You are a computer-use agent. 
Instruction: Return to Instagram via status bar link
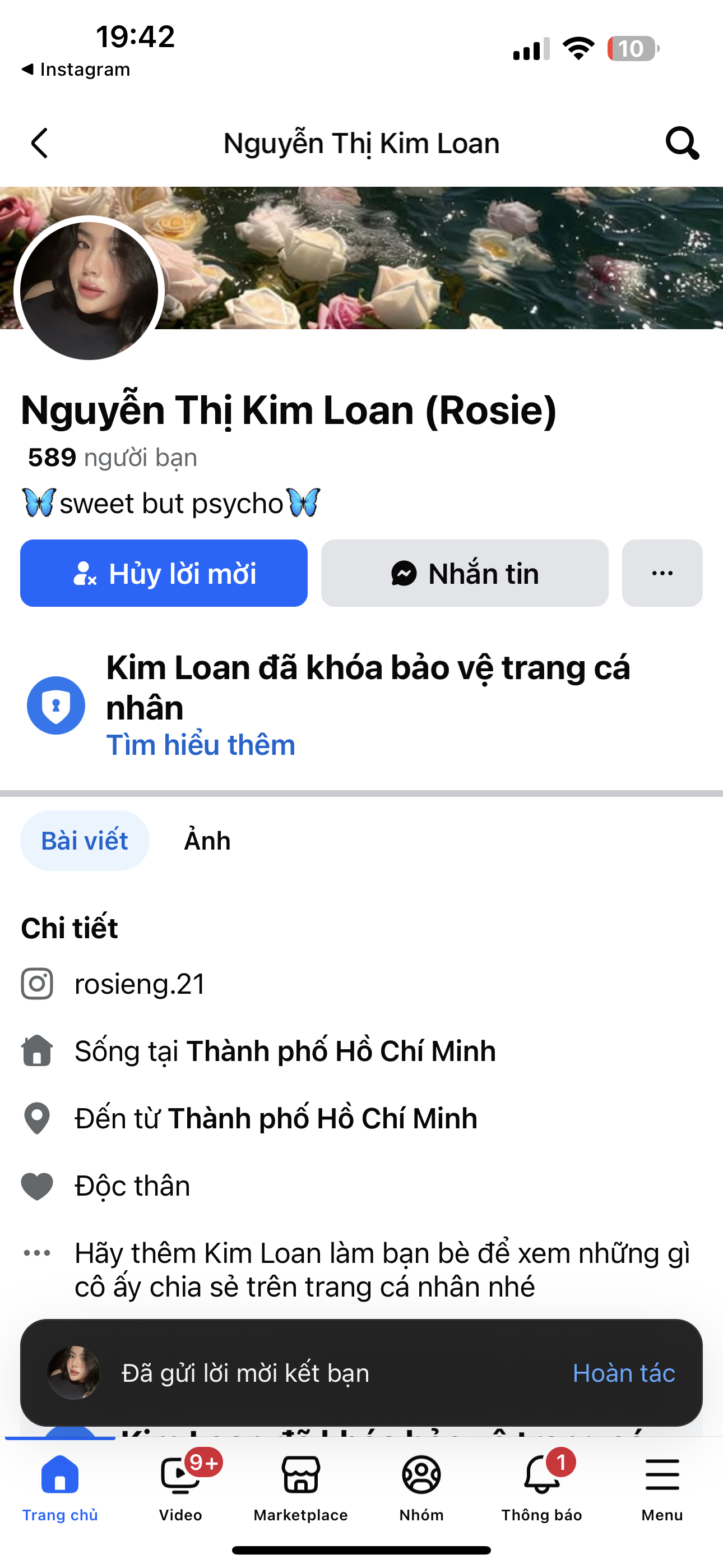tap(76, 70)
